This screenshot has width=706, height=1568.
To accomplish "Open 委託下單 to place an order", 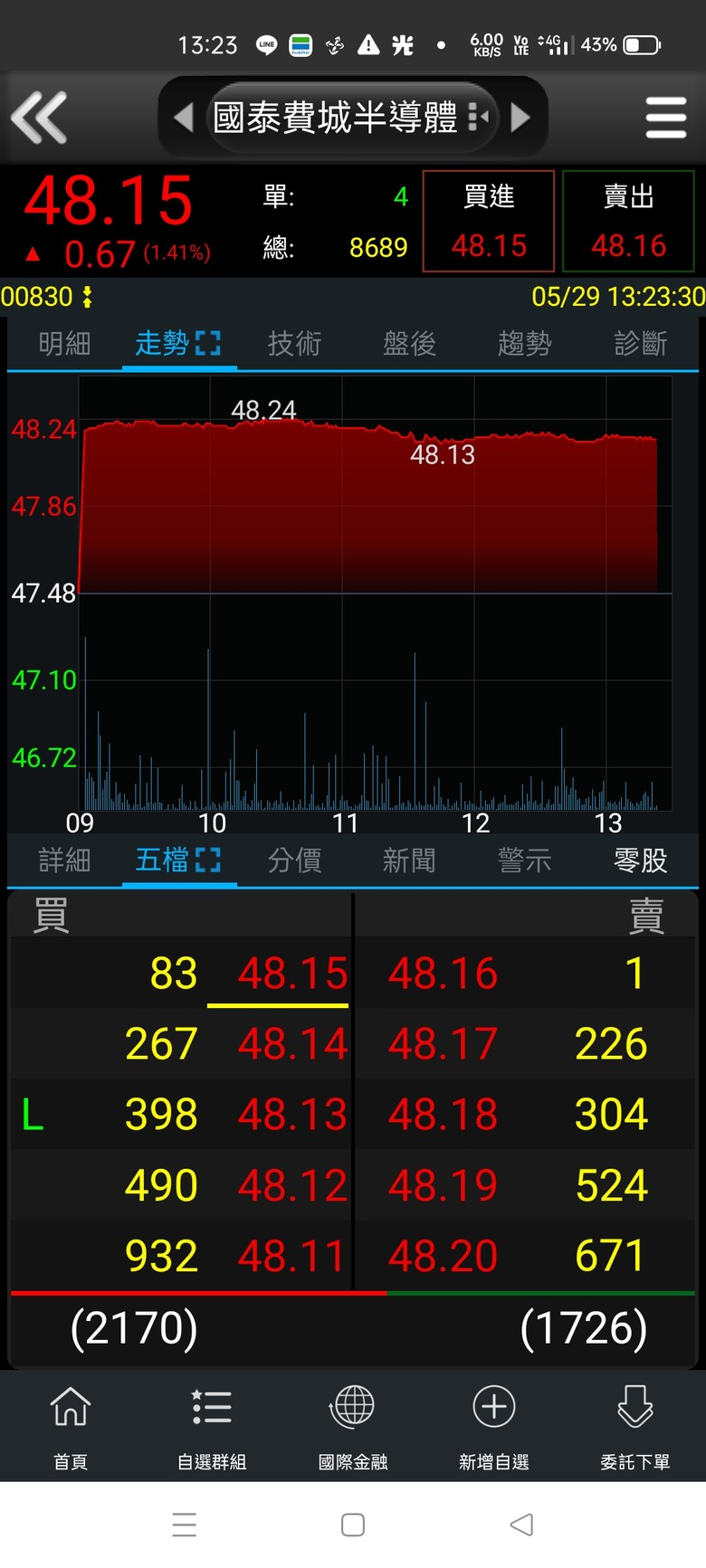I will [635, 1424].
